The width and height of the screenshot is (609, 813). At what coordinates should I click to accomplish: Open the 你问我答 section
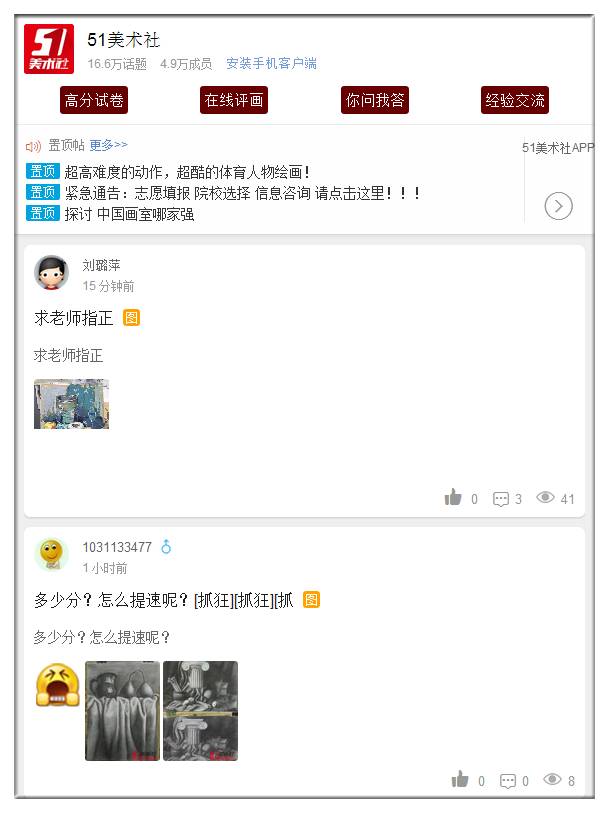click(x=375, y=100)
